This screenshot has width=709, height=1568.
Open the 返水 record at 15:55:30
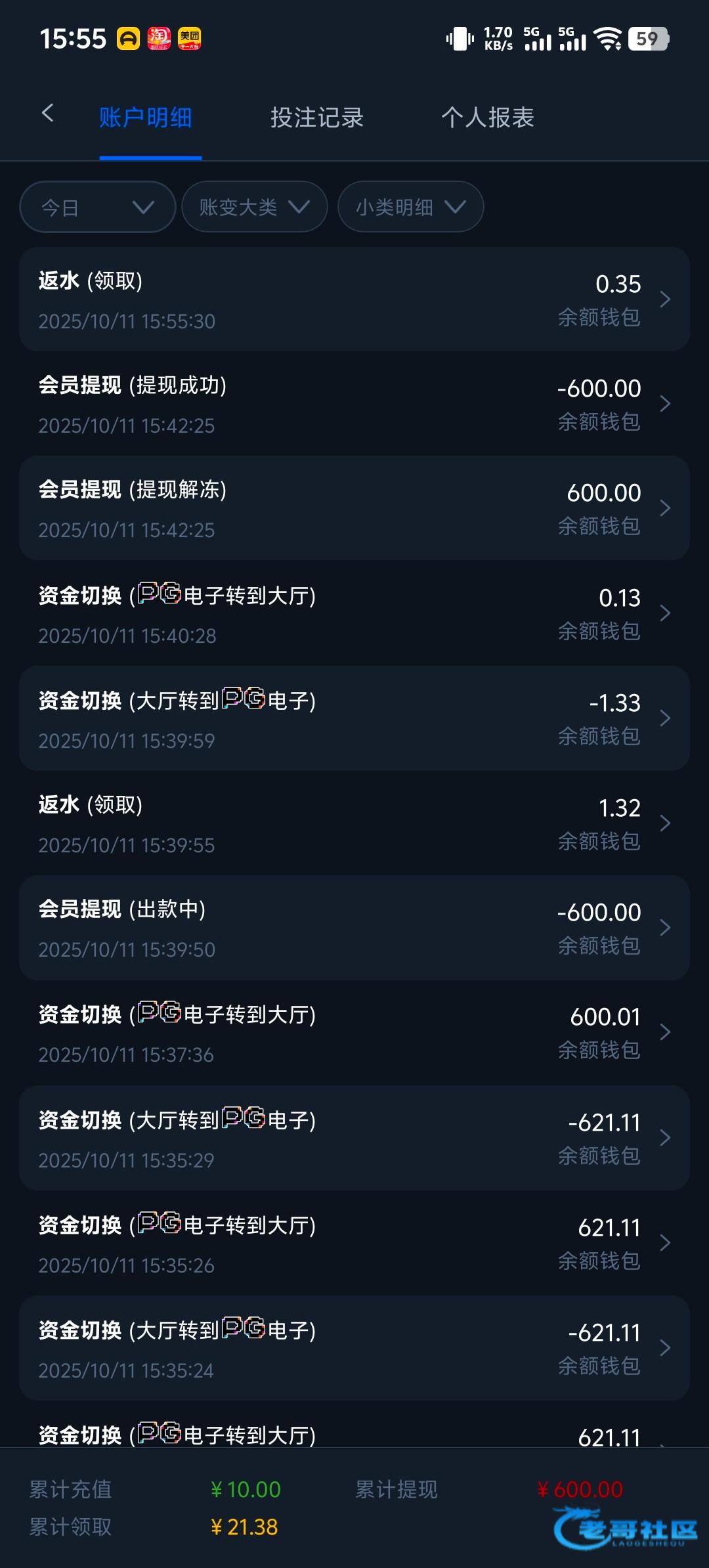pyautogui.click(x=354, y=299)
